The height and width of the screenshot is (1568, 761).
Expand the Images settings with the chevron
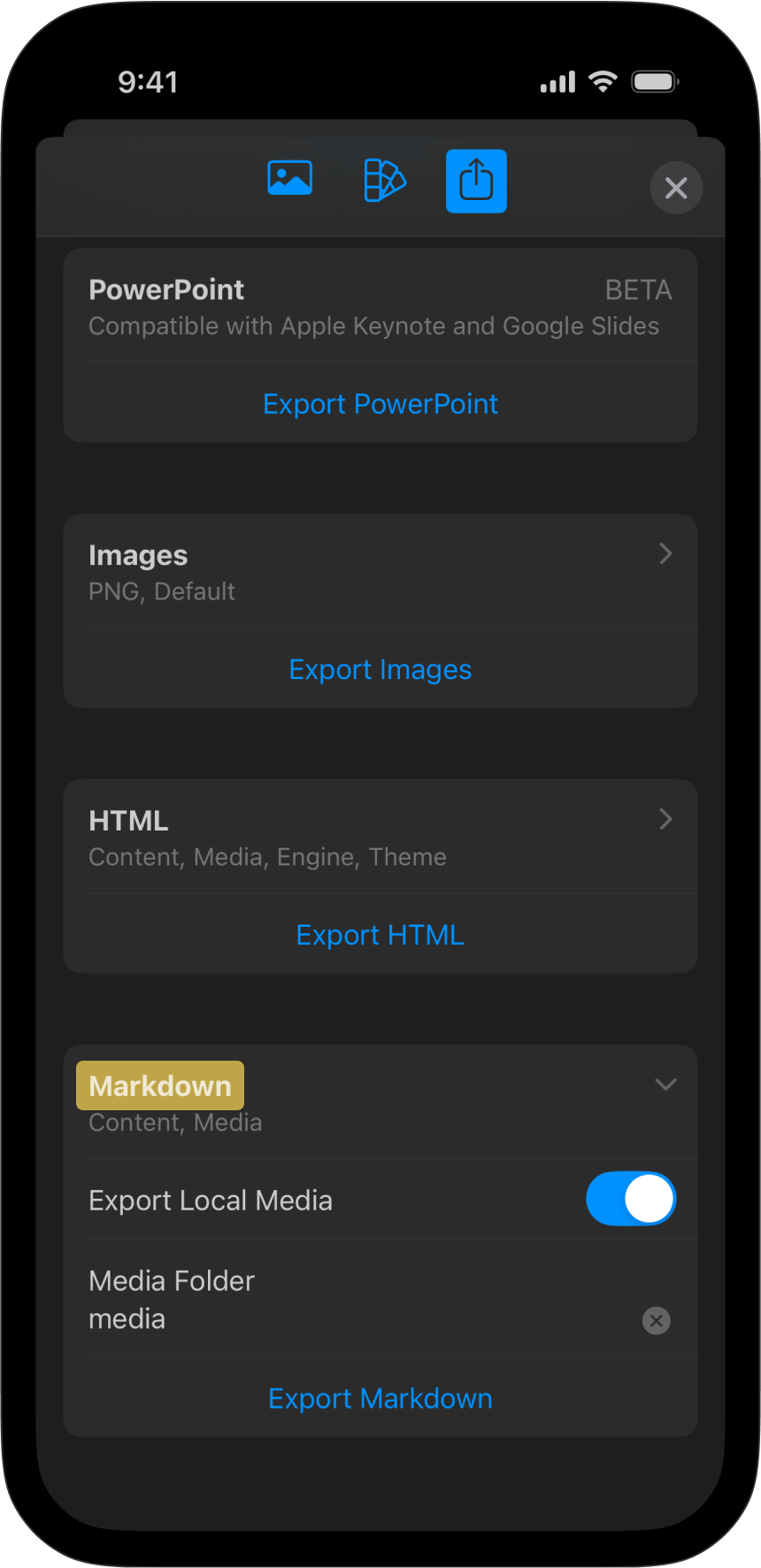point(665,553)
